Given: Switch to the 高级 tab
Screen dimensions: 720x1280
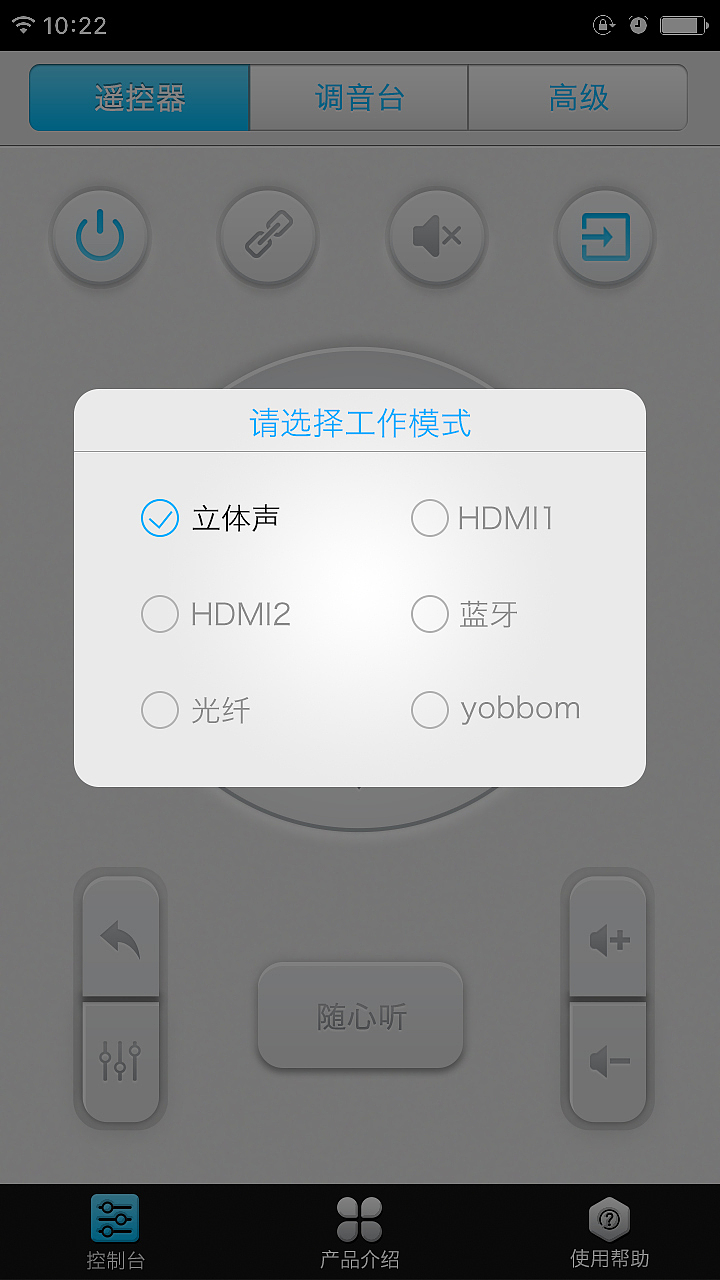Looking at the screenshot, I should (x=578, y=97).
